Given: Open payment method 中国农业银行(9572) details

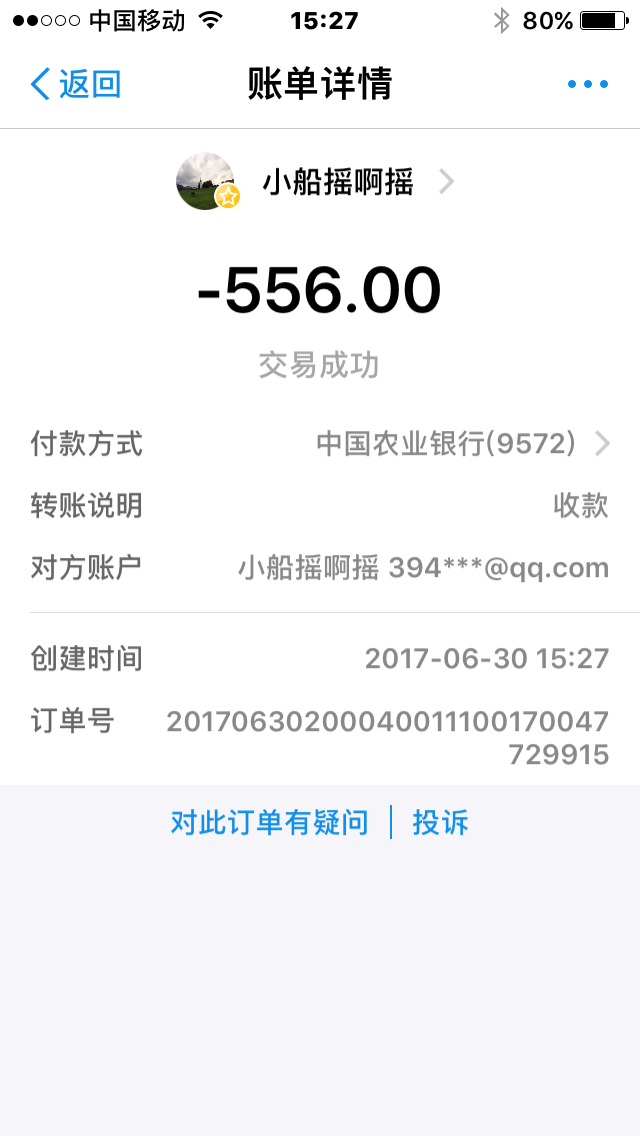Looking at the screenshot, I should tap(320, 443).
